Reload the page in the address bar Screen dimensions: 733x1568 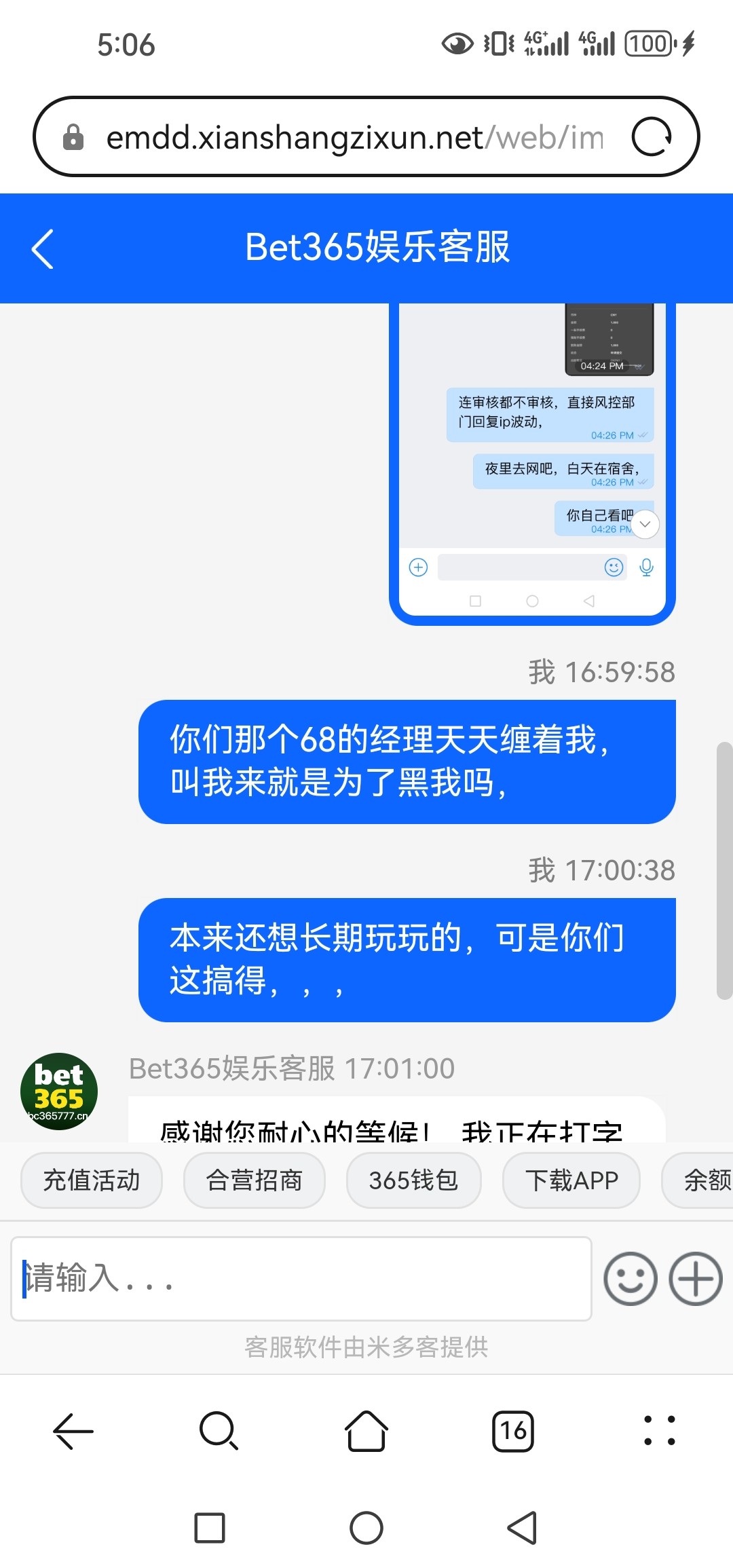(652, 137)
